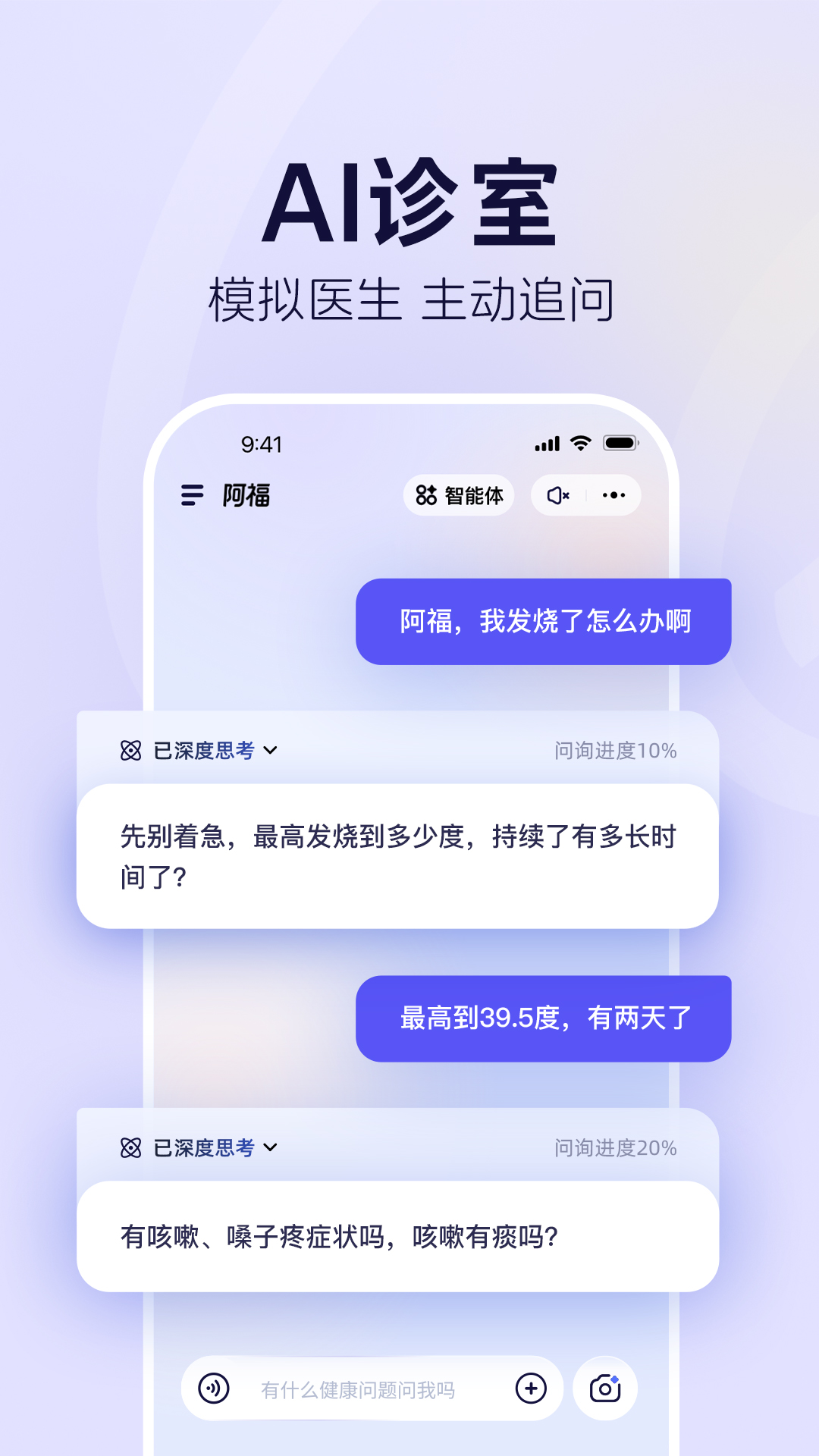Open the more options ellipsis icon

(614, 494)
